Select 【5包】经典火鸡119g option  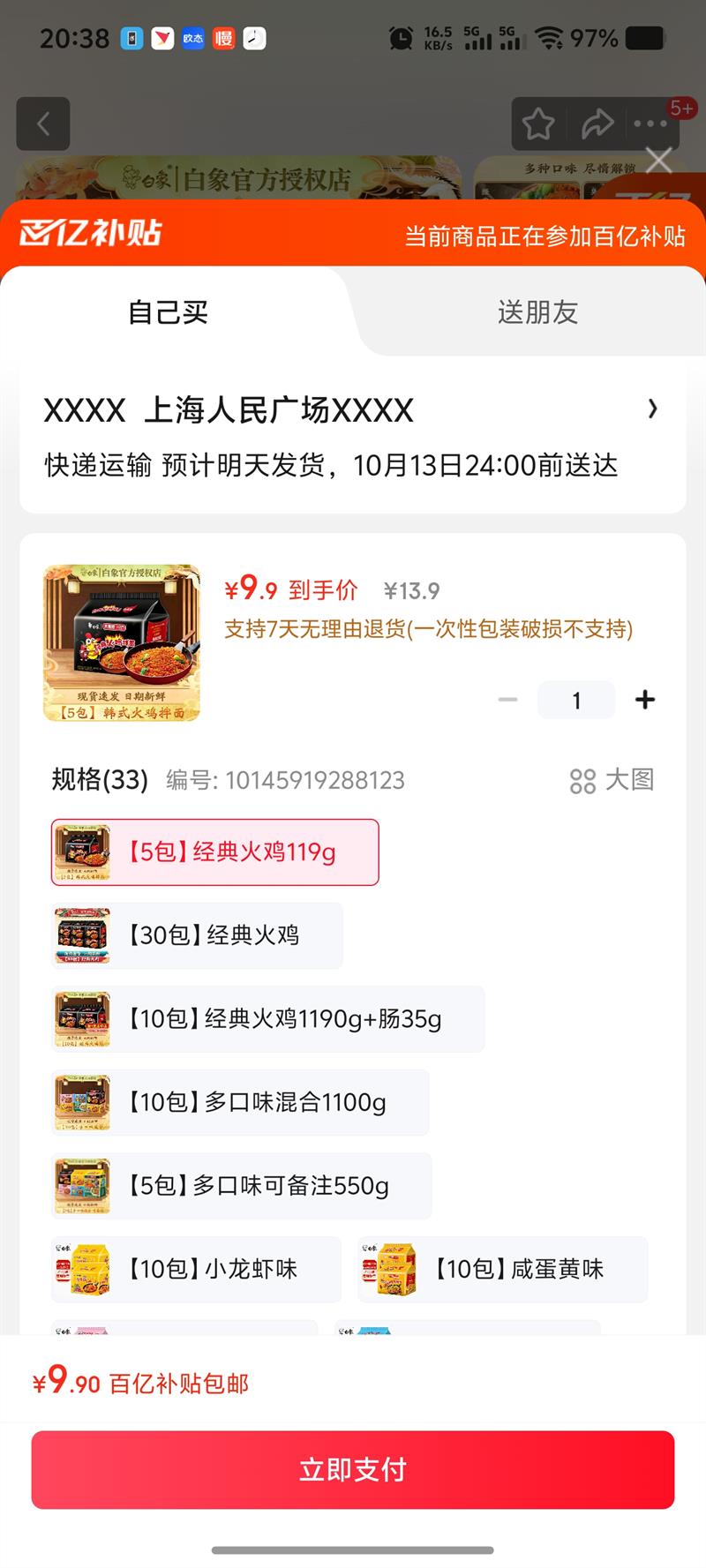[215, 852]
